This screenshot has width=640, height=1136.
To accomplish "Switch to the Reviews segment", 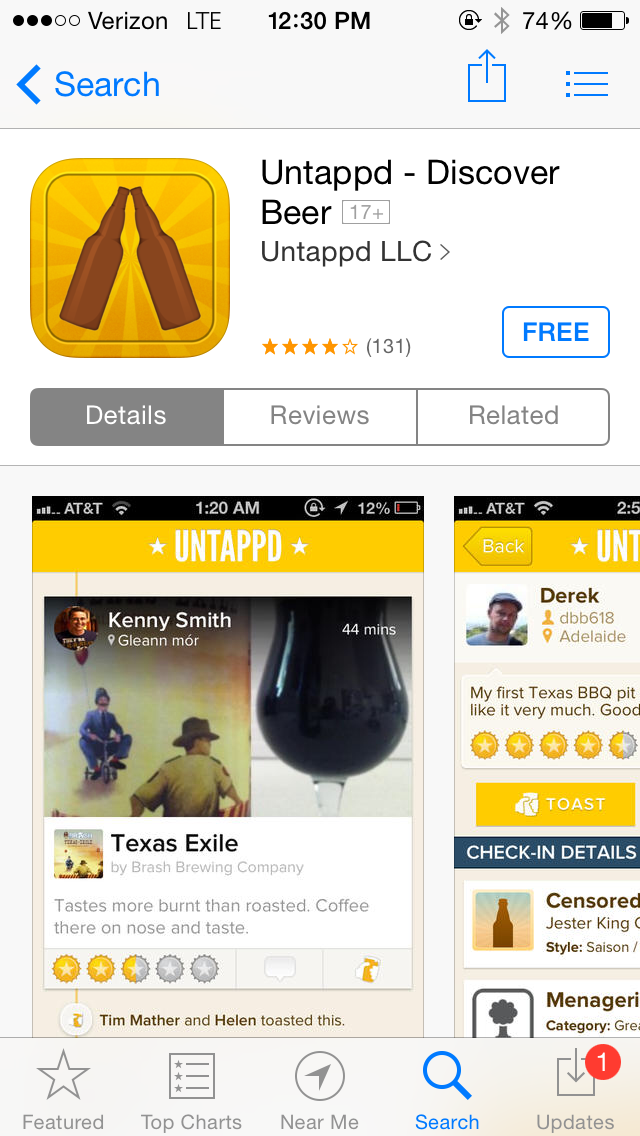I will [320, 417].
